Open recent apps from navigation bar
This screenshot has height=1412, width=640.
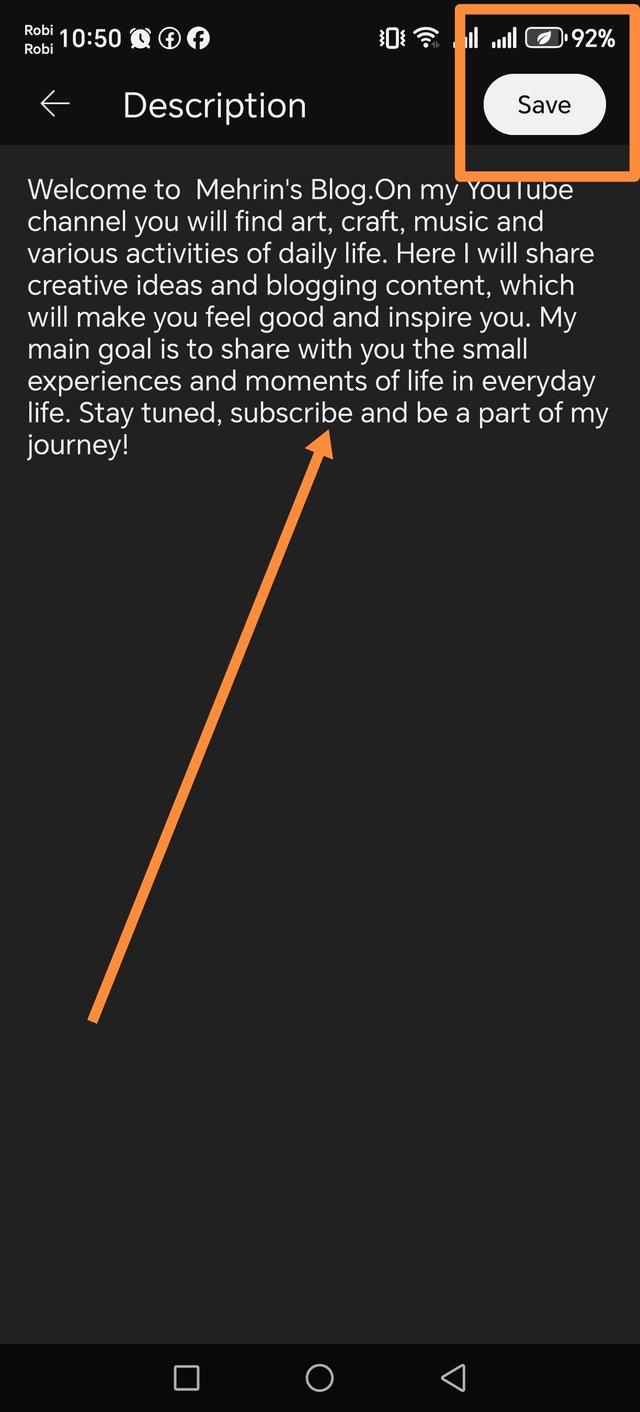pyautogui.click(x=186, y=1377)
